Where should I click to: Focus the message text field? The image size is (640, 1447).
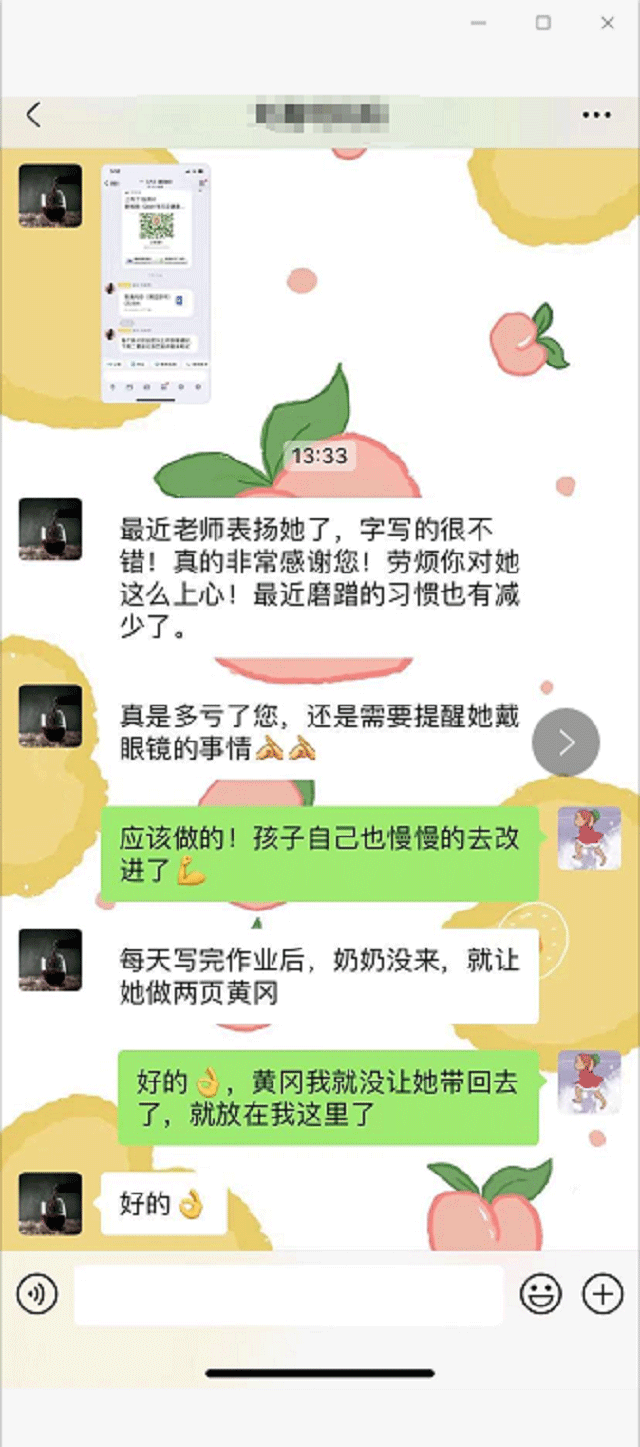288,1295
